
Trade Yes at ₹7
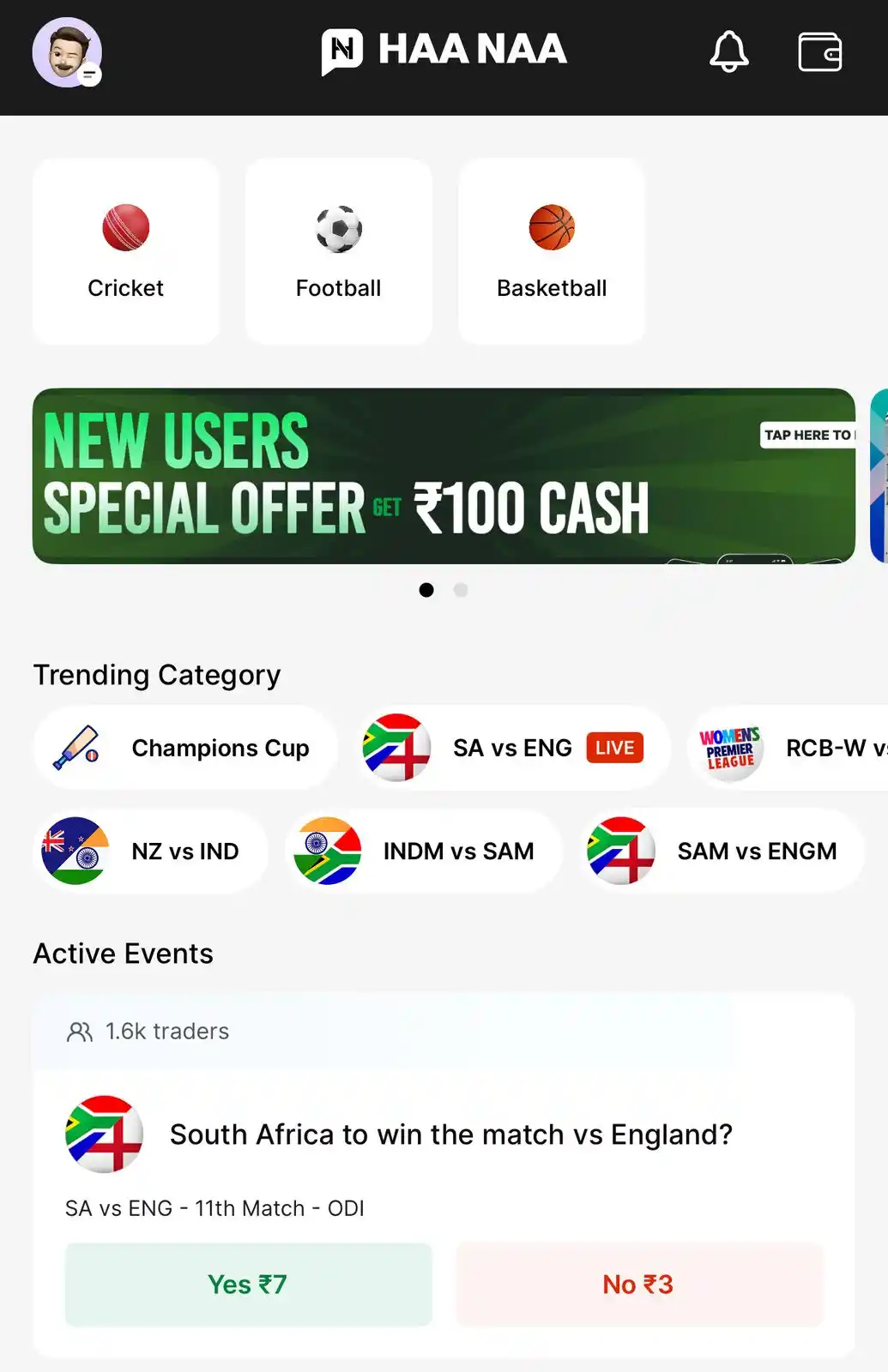(248, 1285)
